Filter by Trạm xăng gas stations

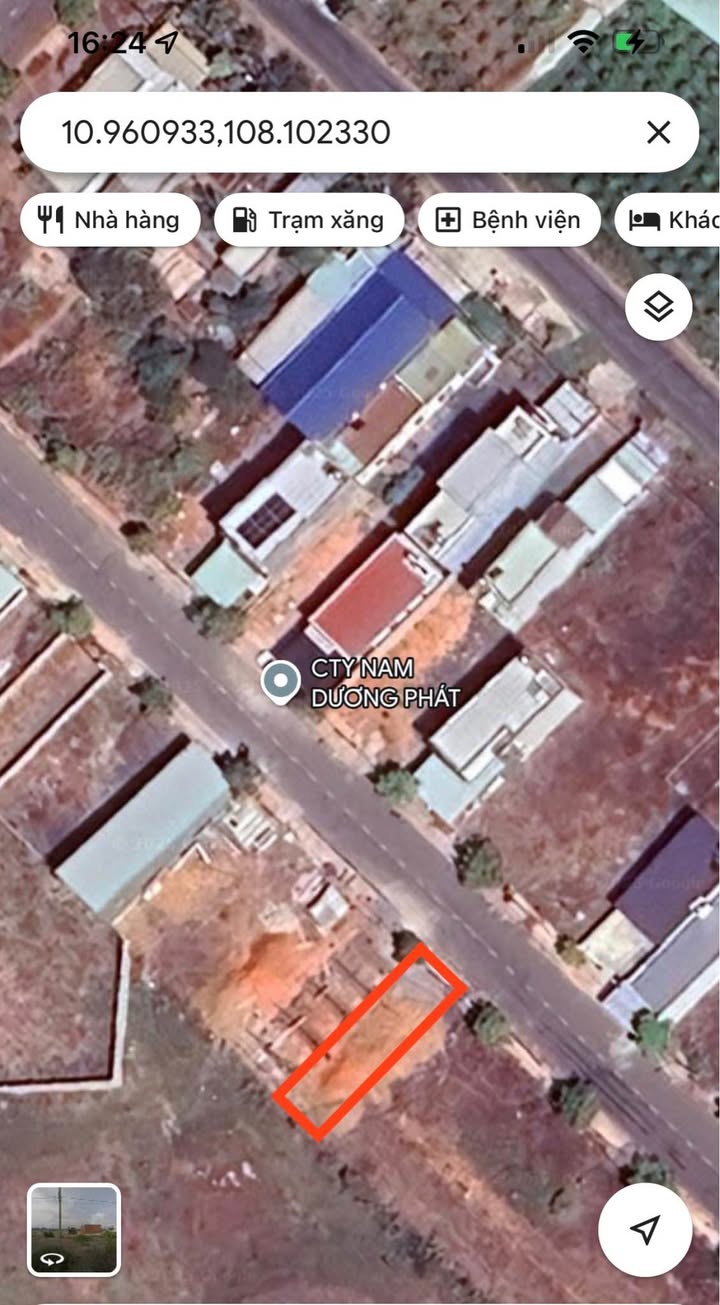(x=309, y=220)
